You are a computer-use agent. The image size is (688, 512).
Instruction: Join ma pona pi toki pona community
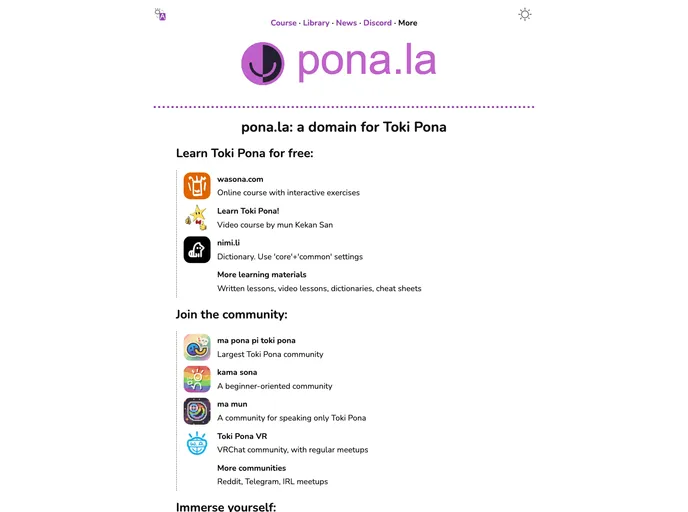click(256, 341)
